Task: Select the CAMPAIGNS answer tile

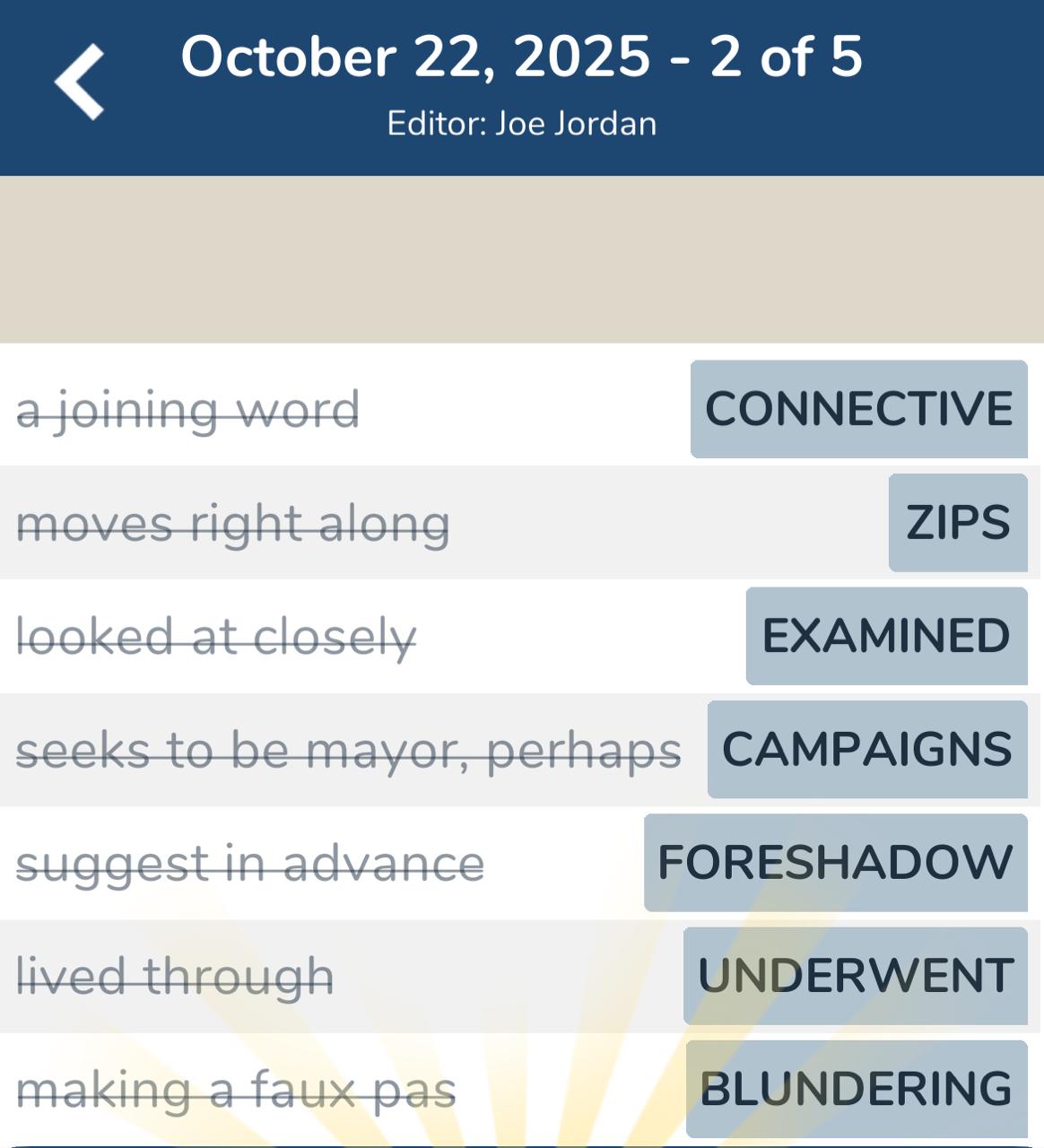Action: coord(866,749)
